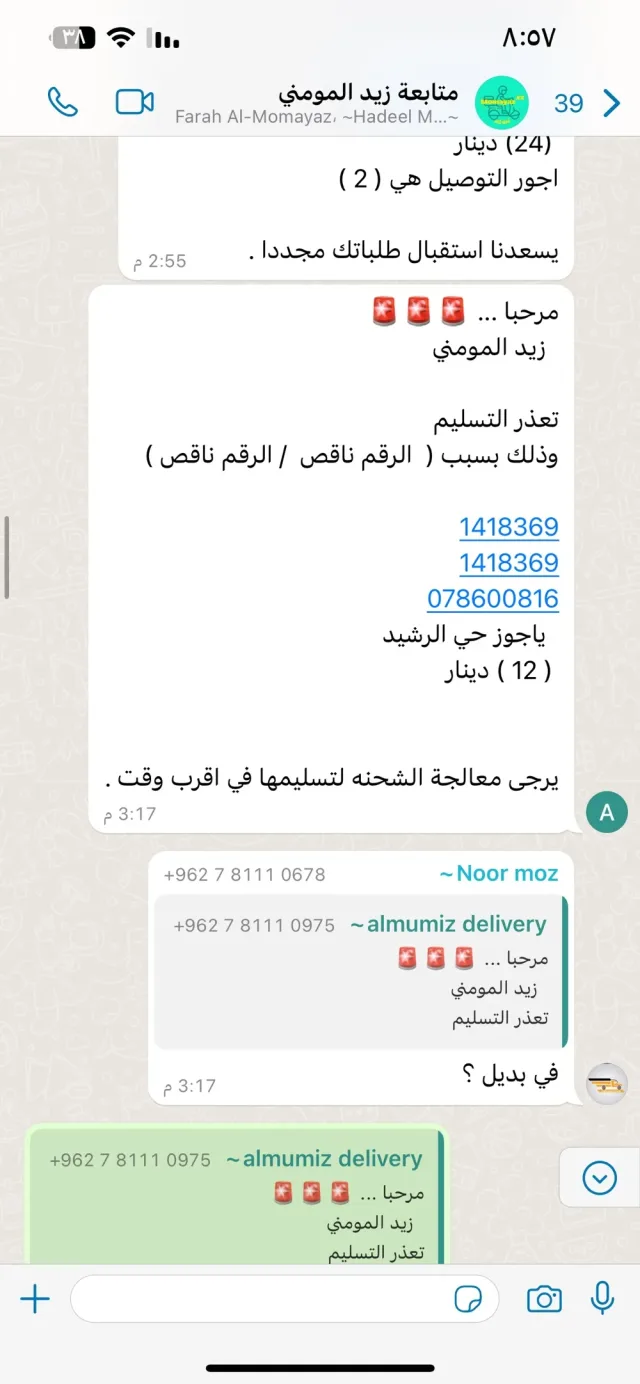Tap the sender avatar labeled A
The image size is (640, 1384).
(x=606, y=811)
